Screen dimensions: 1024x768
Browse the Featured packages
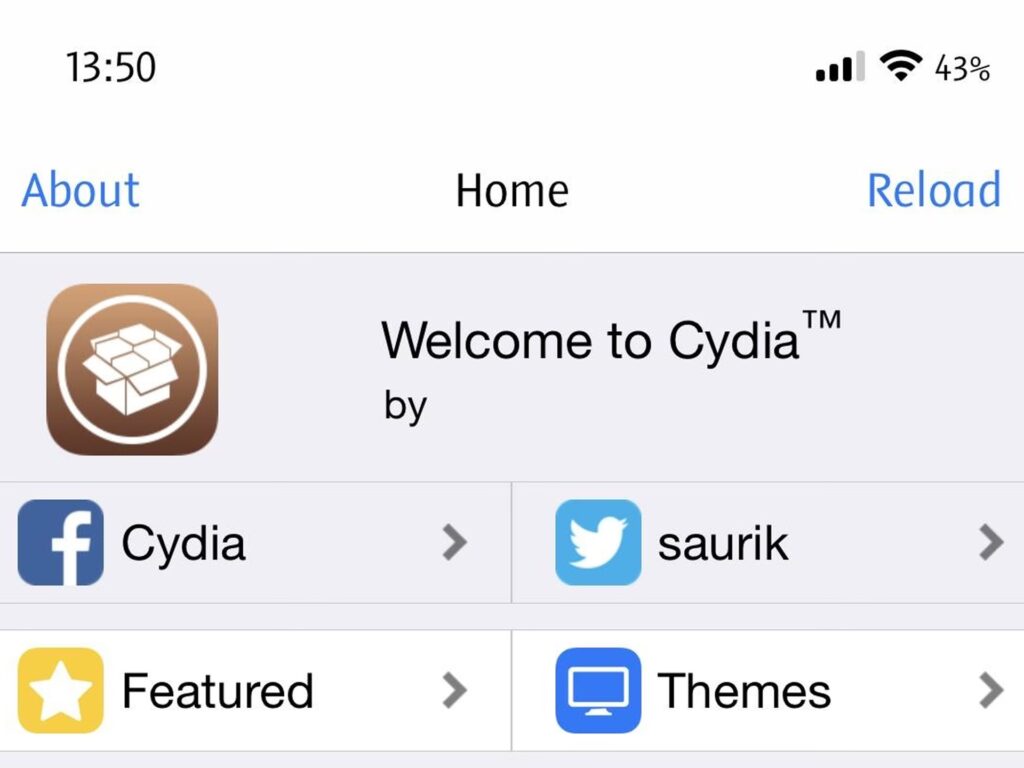pos(255,690)
